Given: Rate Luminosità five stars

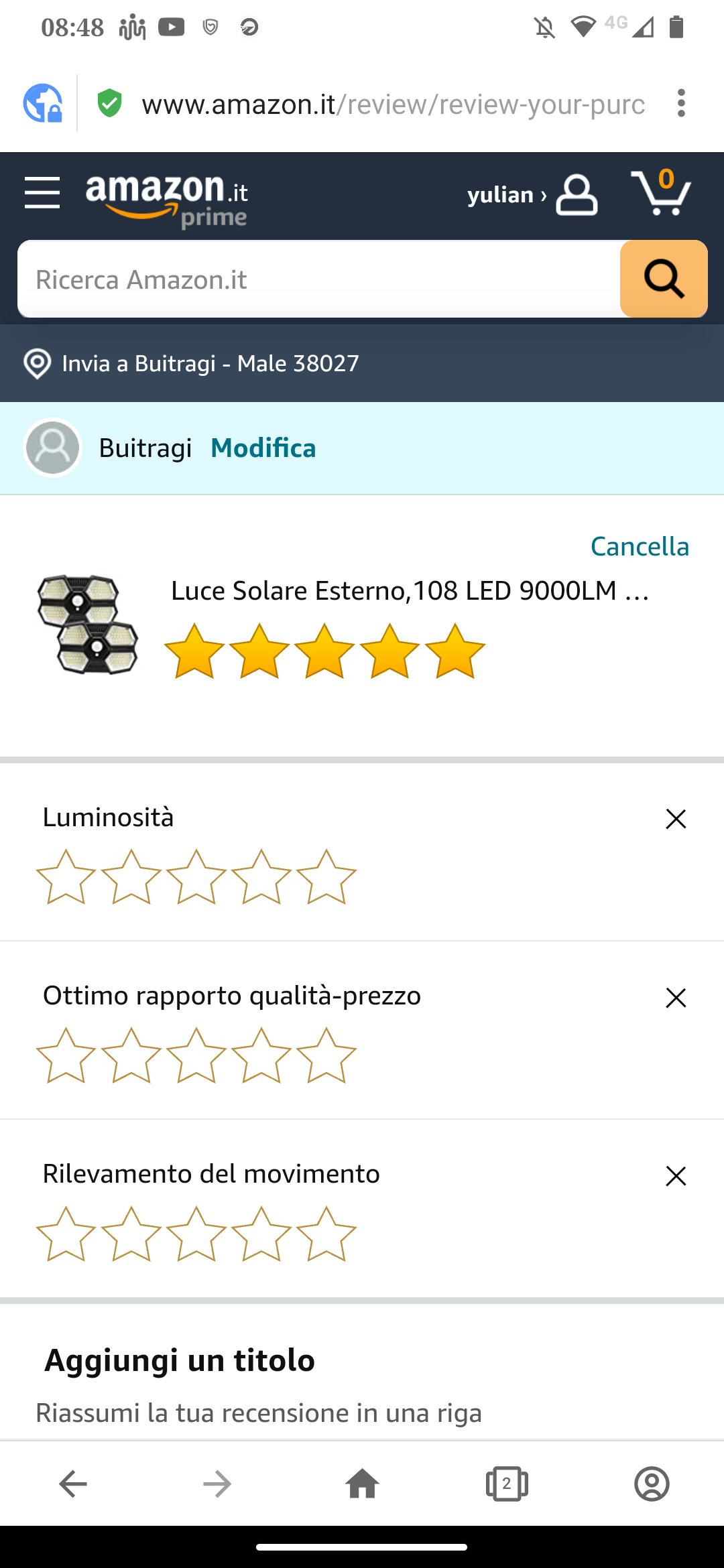Looking at the screenshot, I should pyautogui.click(x=326, y=877).
